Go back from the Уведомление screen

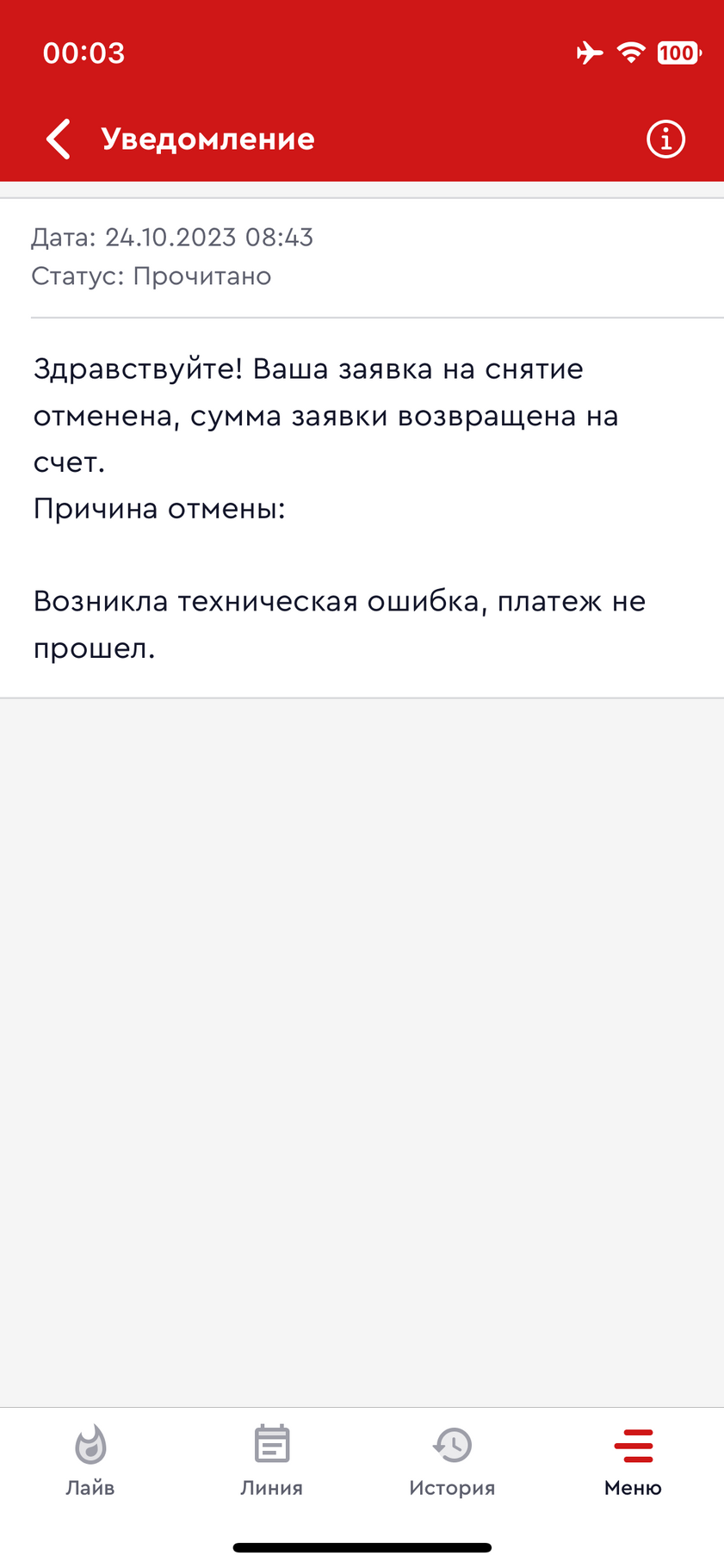[58, 139]
